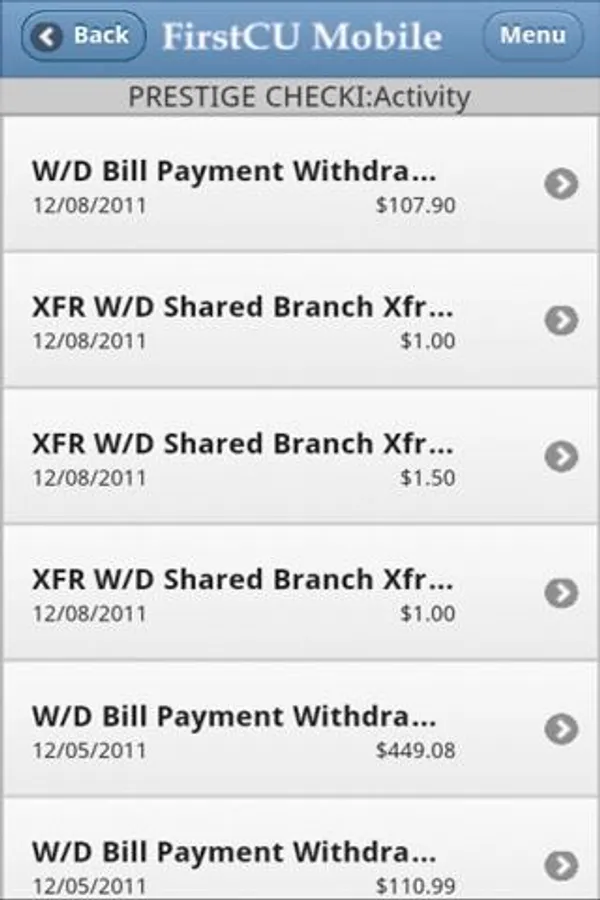Go back using the Back button
The image size is (600, 900).
tap(83, 37)
